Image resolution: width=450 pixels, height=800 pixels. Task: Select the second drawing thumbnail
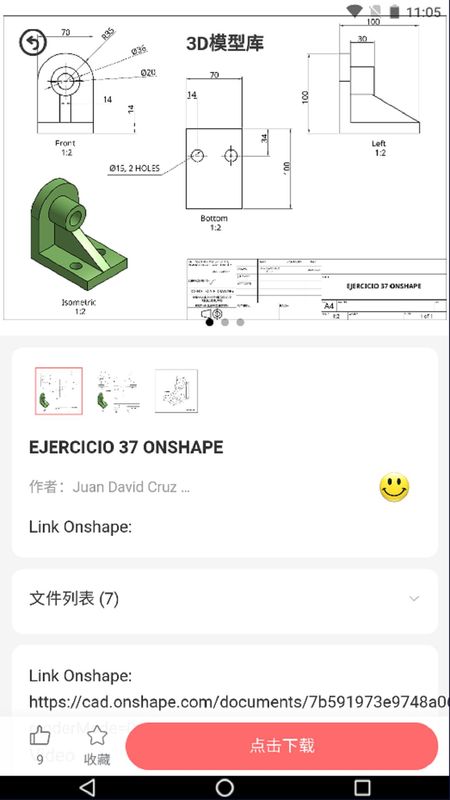pos(118,391)
